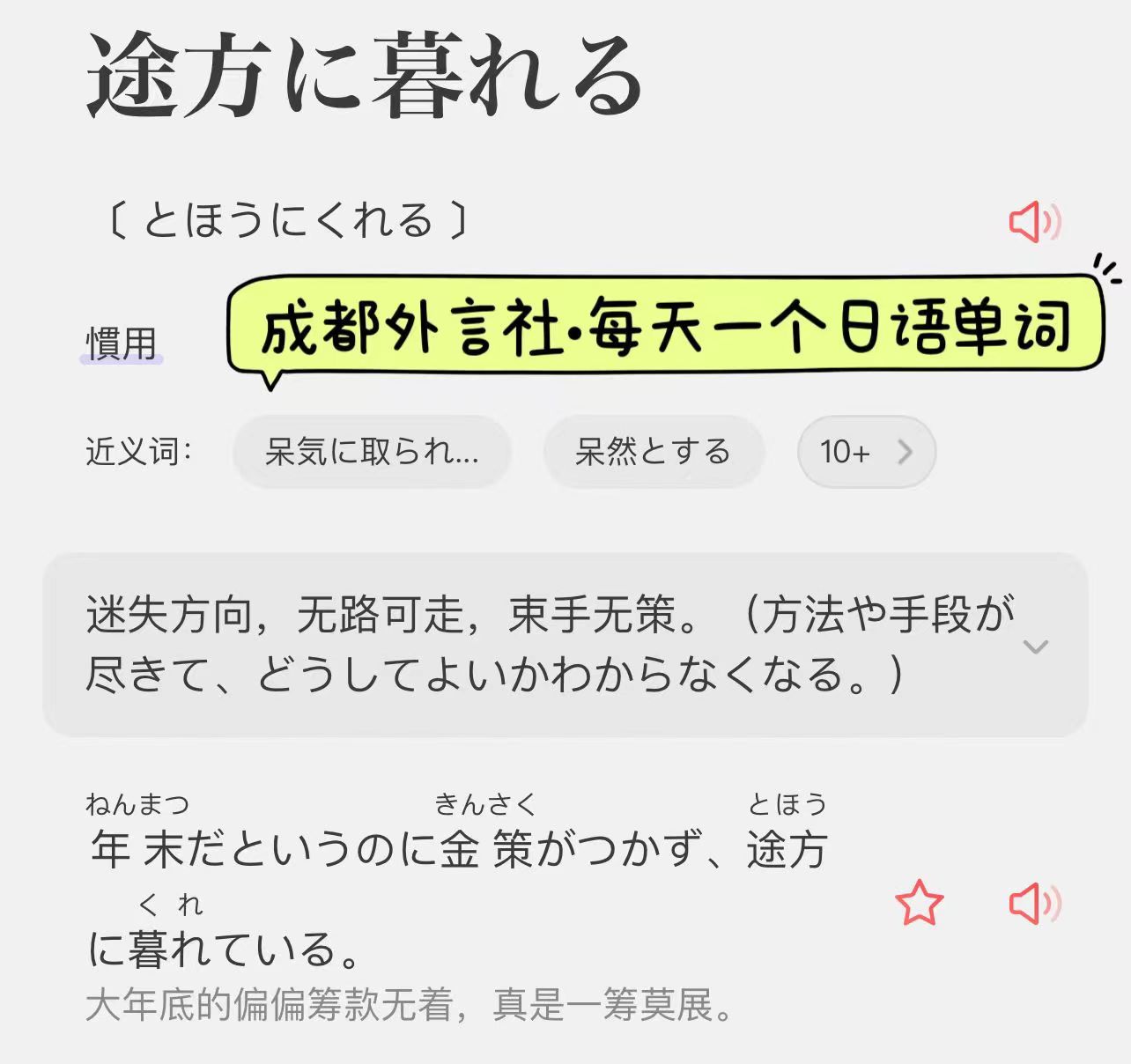Favorite the 年末だというのに example sentence
1131x1064 pixels.
(919, 904)
